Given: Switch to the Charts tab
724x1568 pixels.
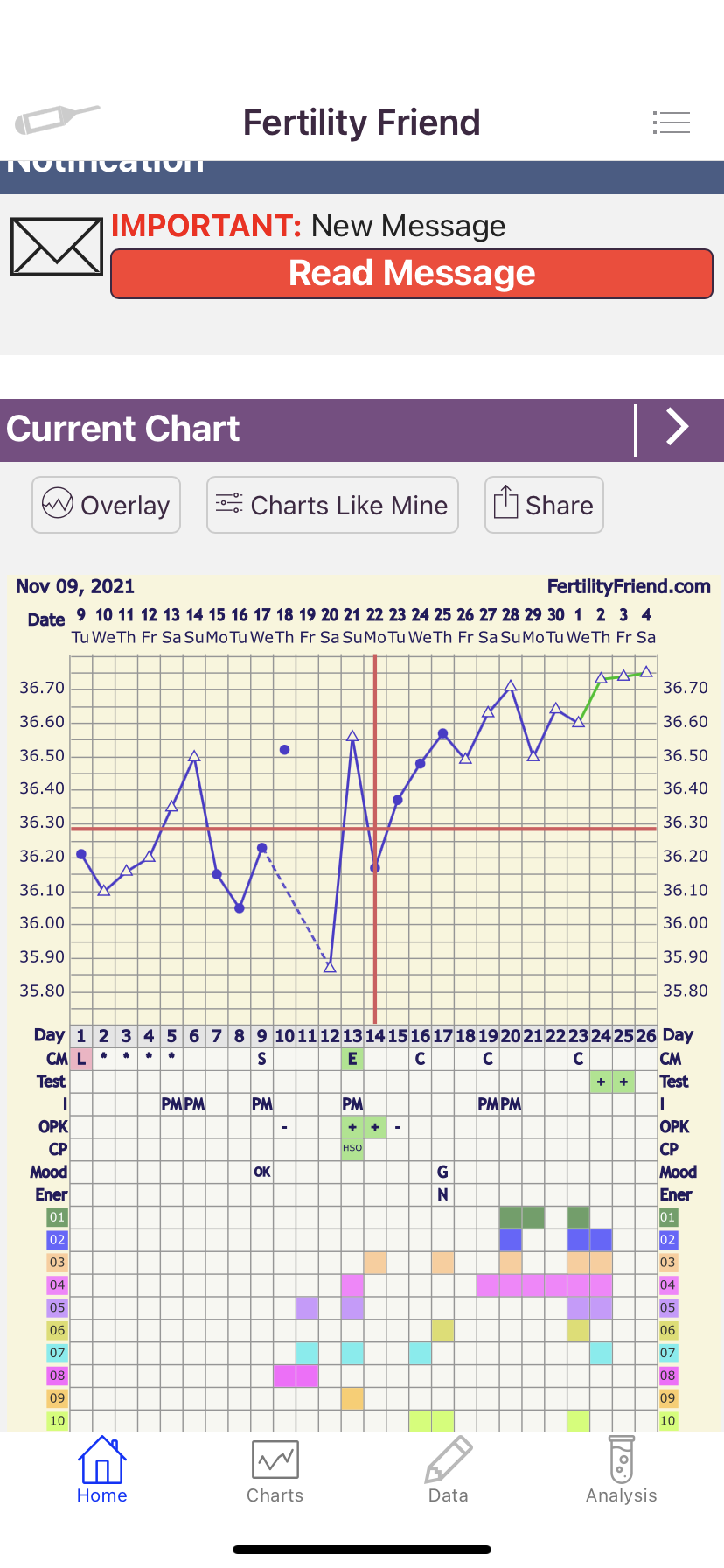Looking at the screenshot, I should point(275,1471).
